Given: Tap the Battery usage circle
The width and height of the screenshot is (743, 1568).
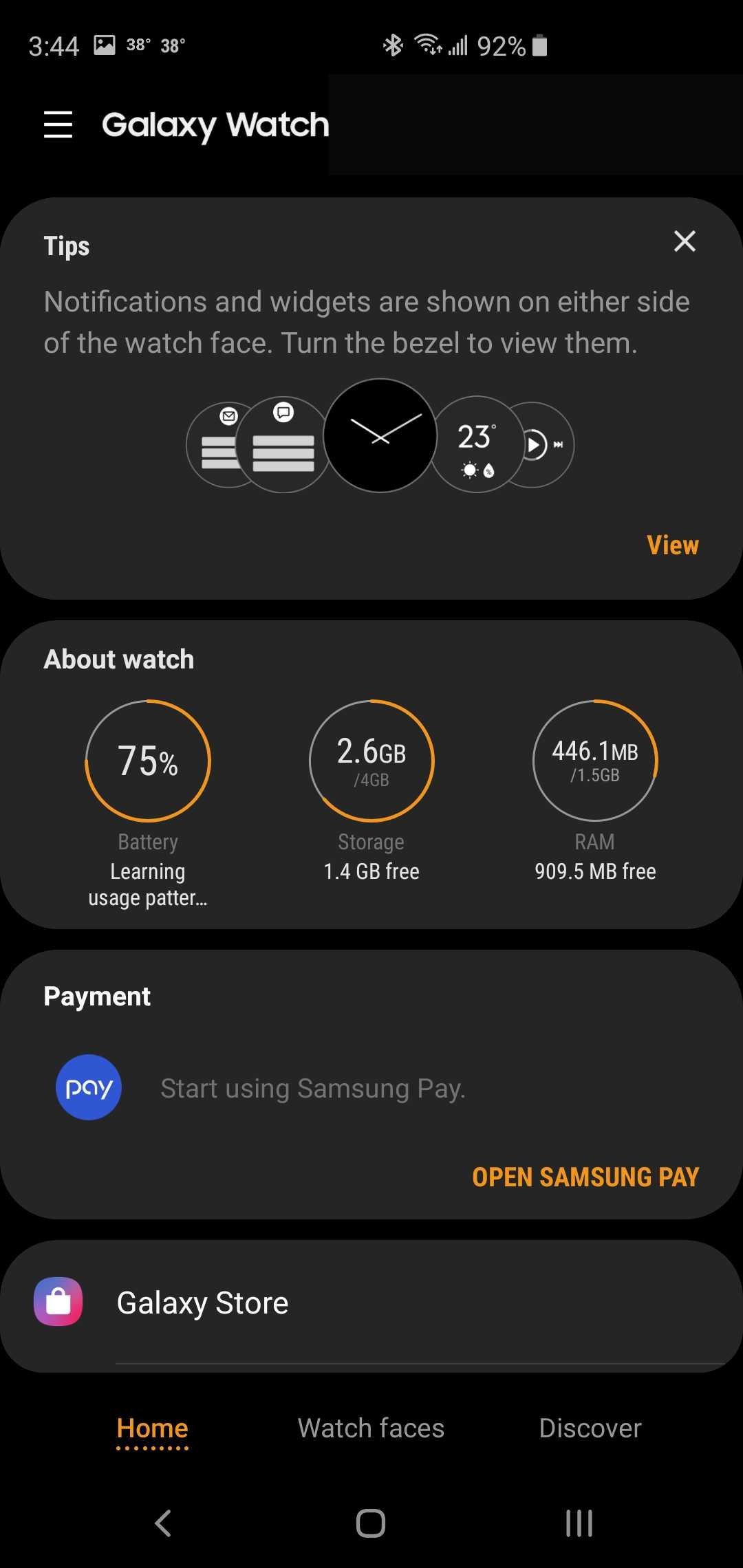Looking at the screenshot, I should tap(147, 760).
